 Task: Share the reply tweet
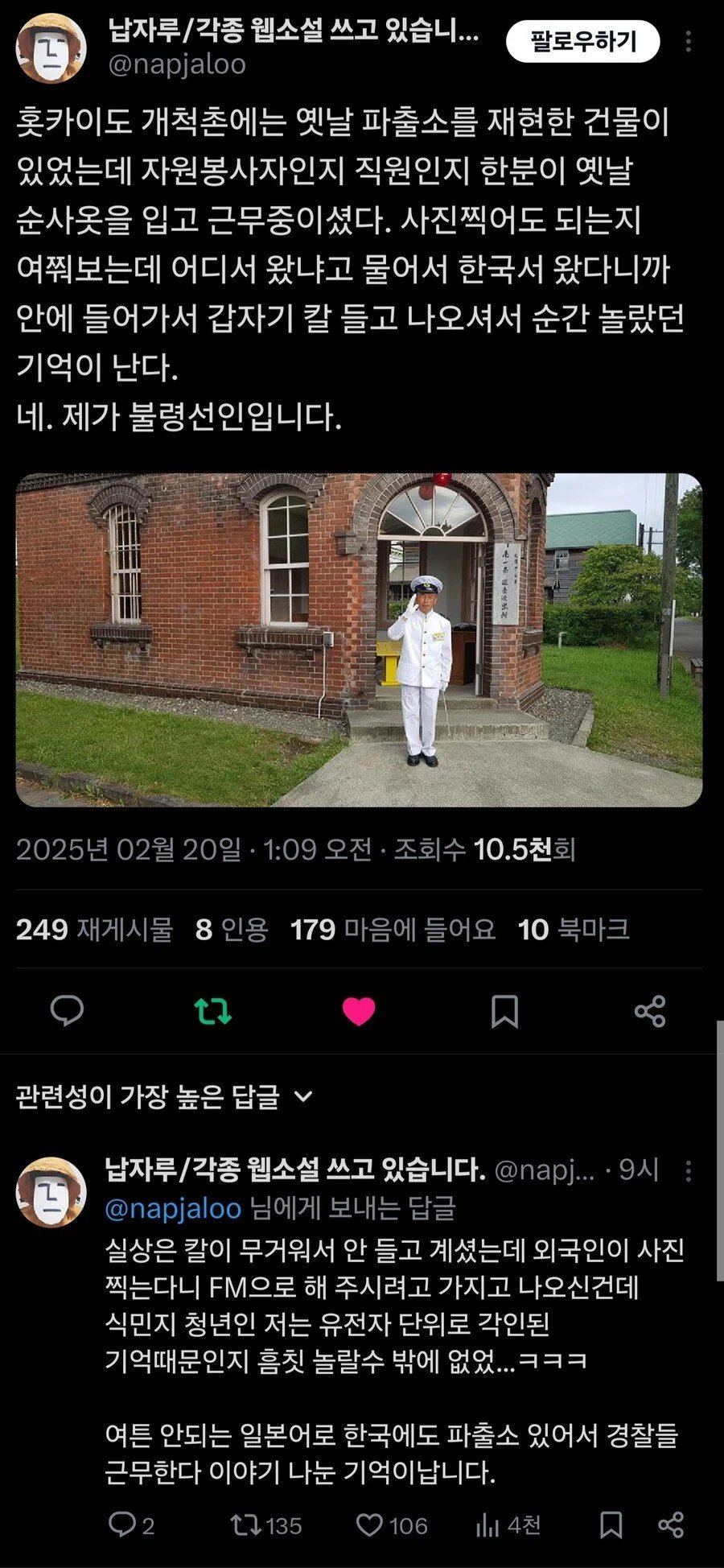pos(671,1525)
